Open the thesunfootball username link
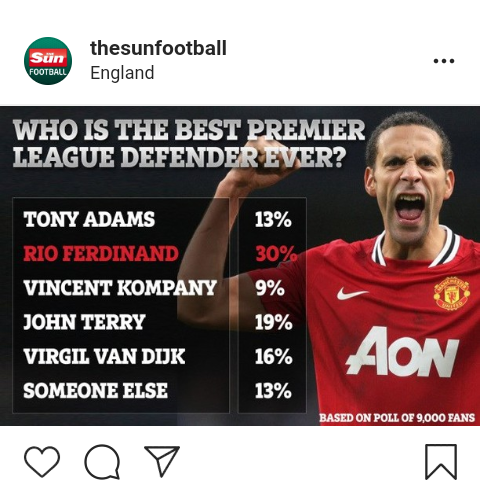The image size is (480, 480). click(158, 48)
